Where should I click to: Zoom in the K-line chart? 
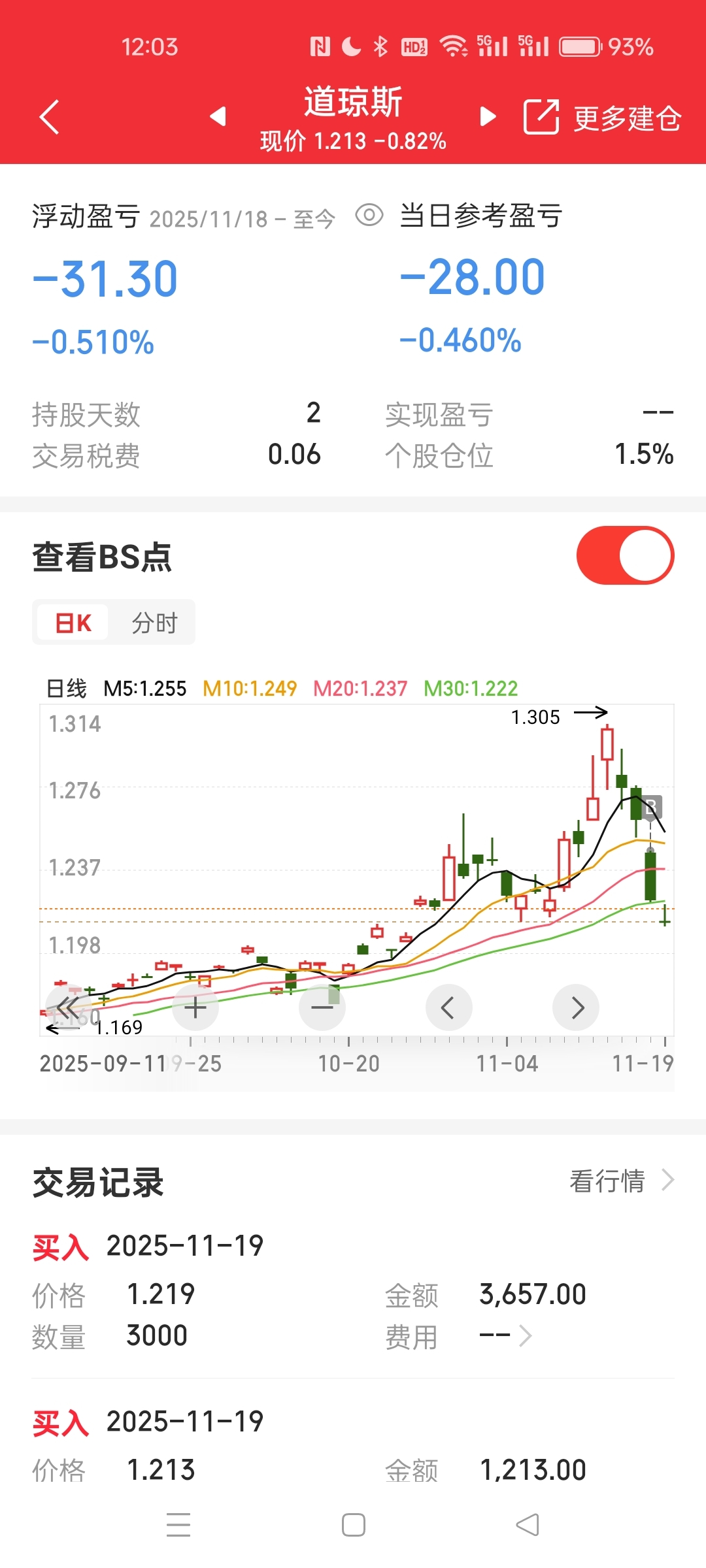click(195, 1007)
